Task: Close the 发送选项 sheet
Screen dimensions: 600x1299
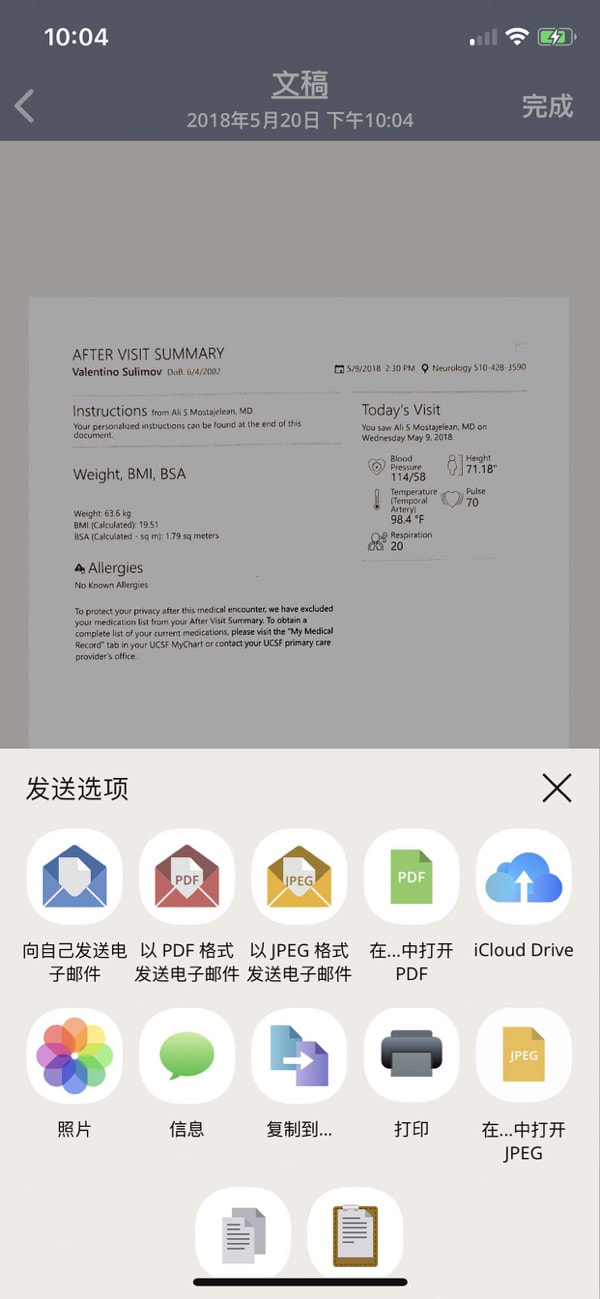Action: (x=556, y=788)
